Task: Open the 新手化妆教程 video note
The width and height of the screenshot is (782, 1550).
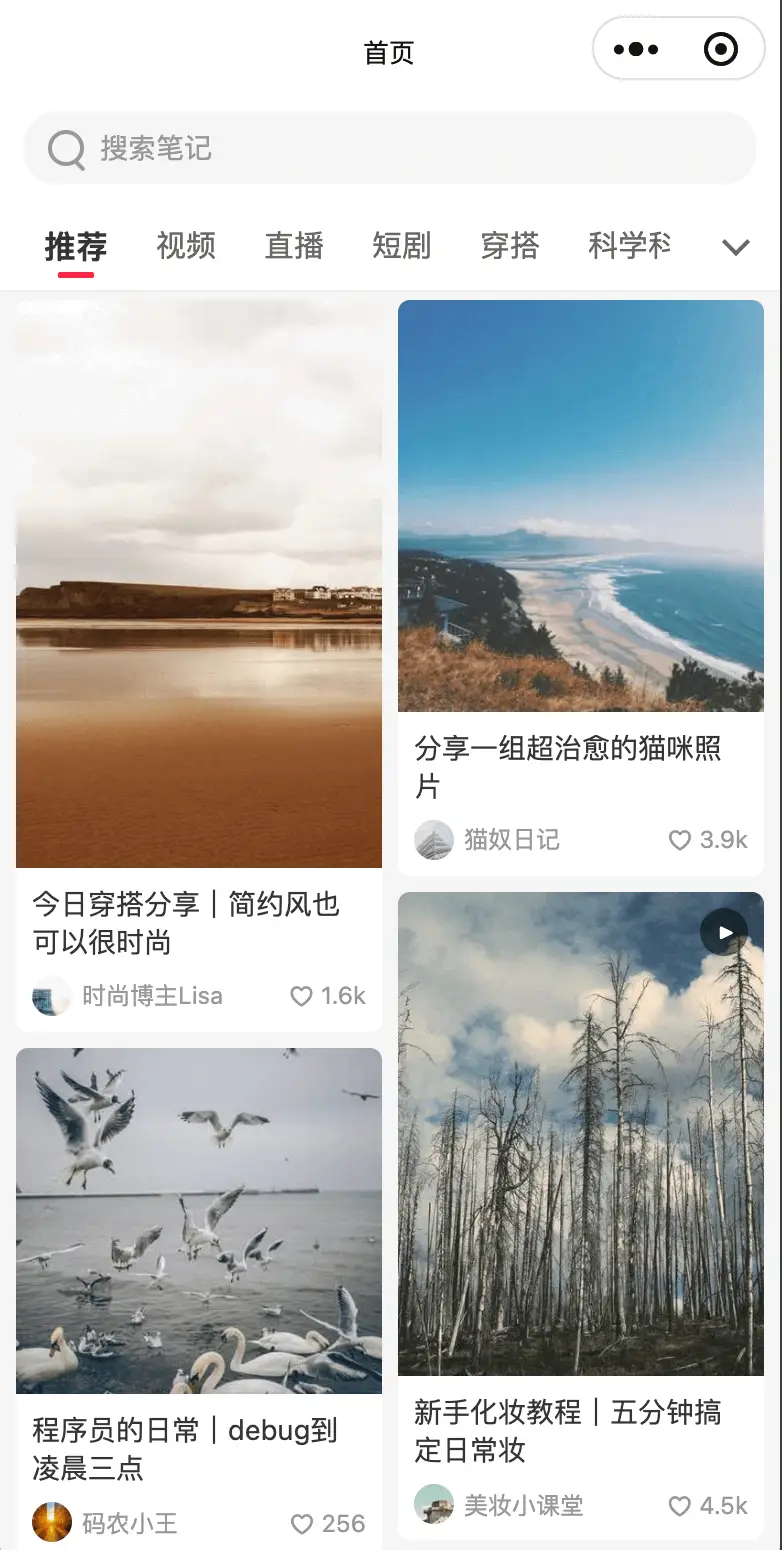Action: pyautogui.click(x=581, y=1133)
